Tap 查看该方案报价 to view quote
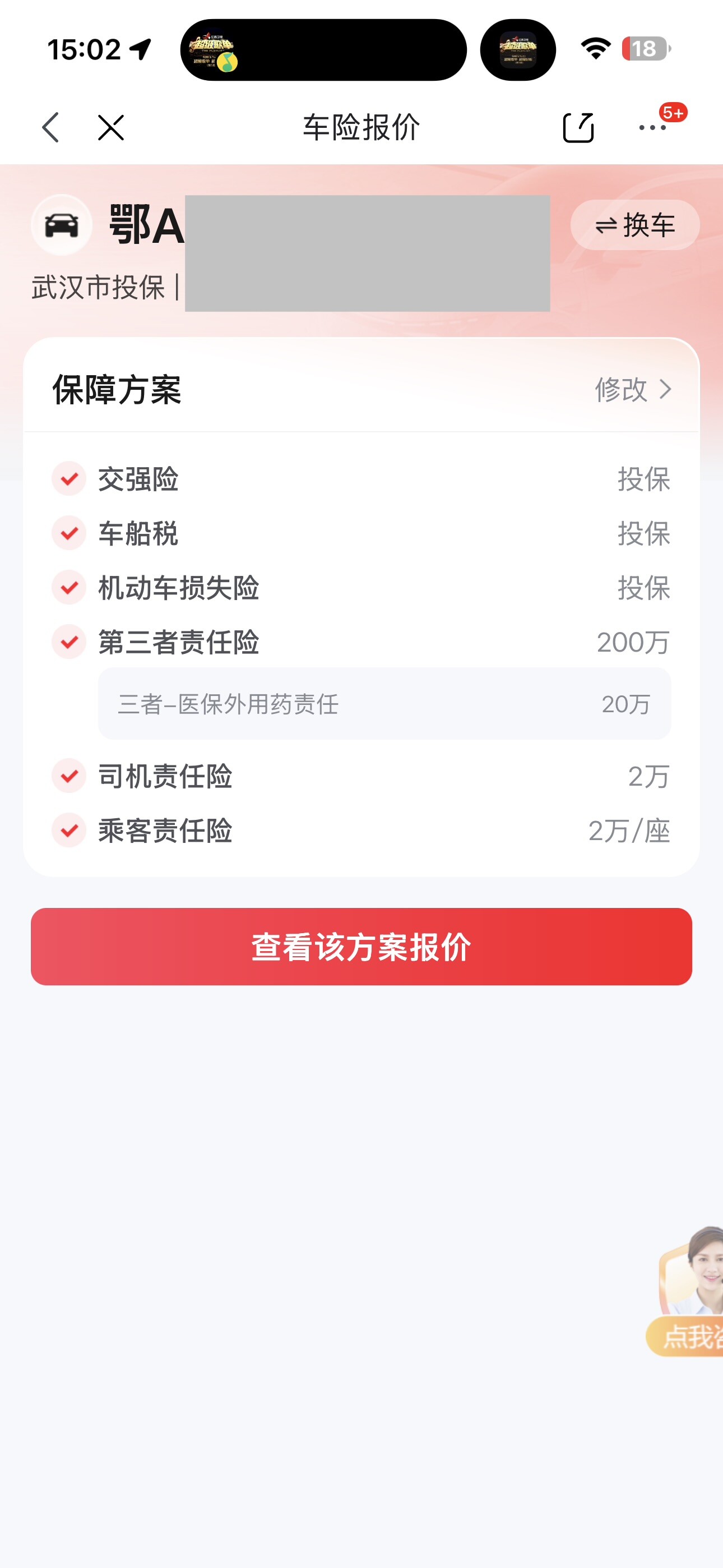 click(x=361, y=947)
